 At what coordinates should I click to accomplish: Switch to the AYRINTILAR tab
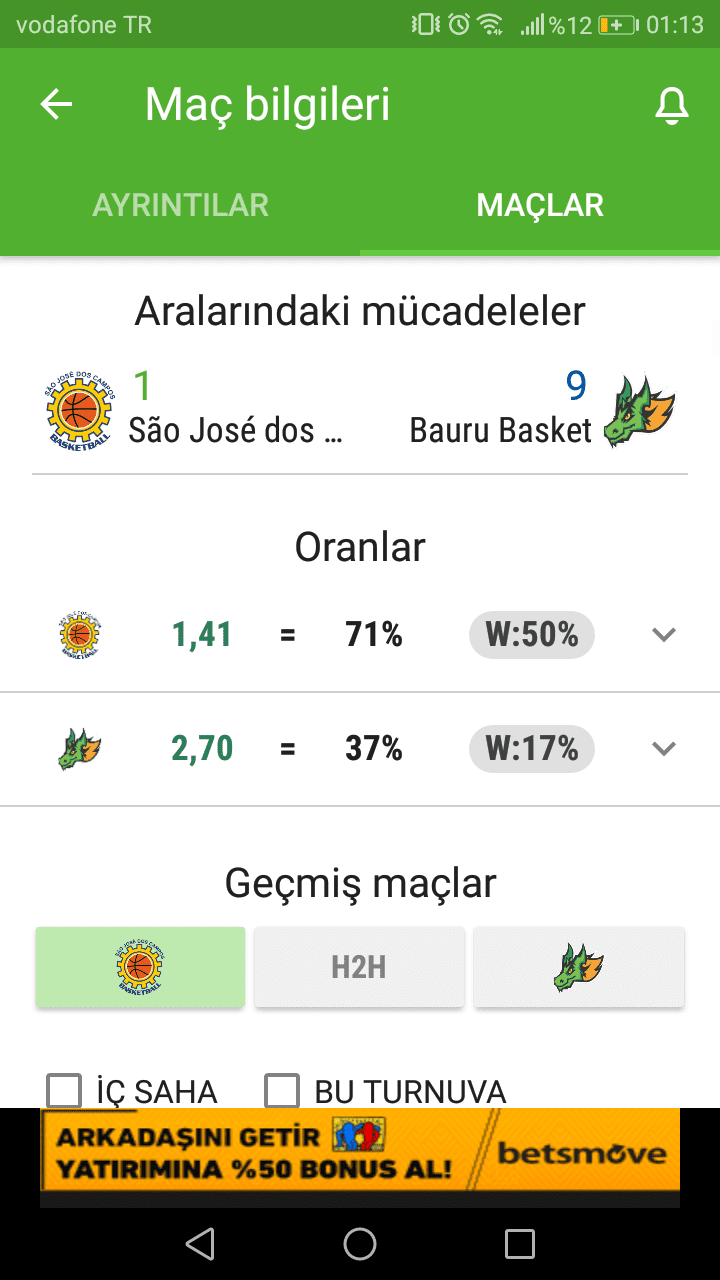click(180, 205)
